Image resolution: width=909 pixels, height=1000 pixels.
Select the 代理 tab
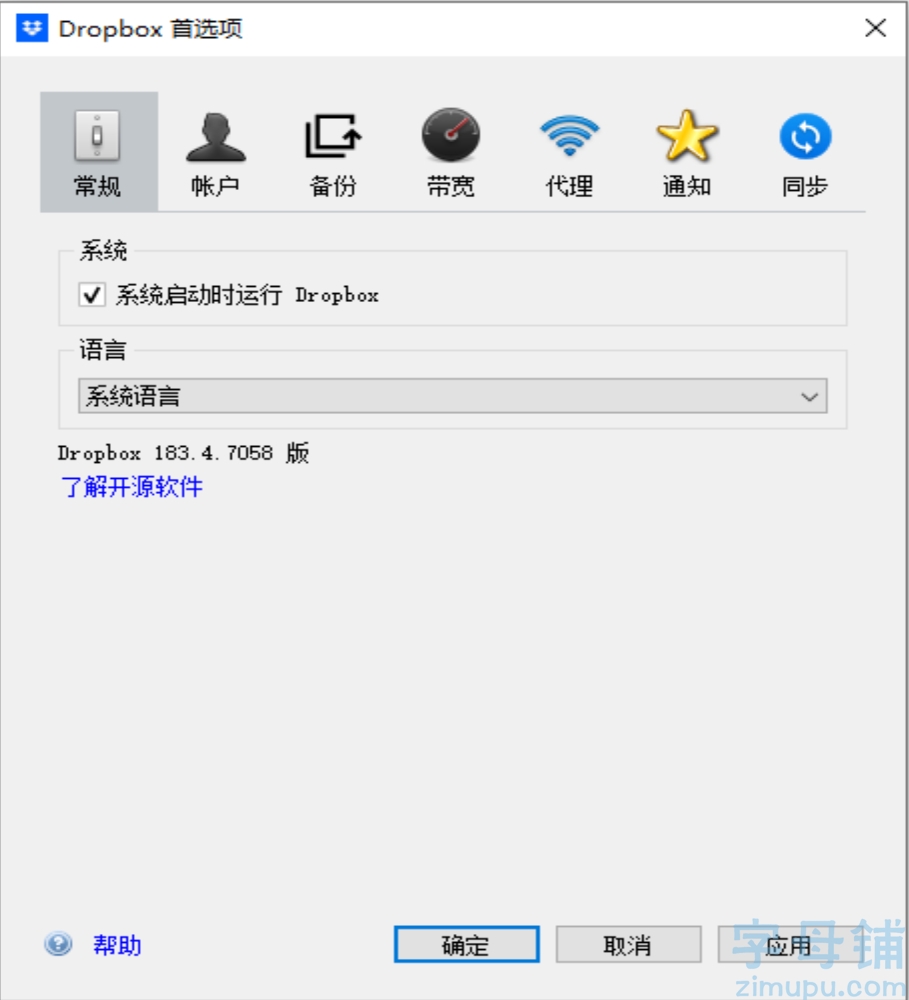(x=569, y=152)
